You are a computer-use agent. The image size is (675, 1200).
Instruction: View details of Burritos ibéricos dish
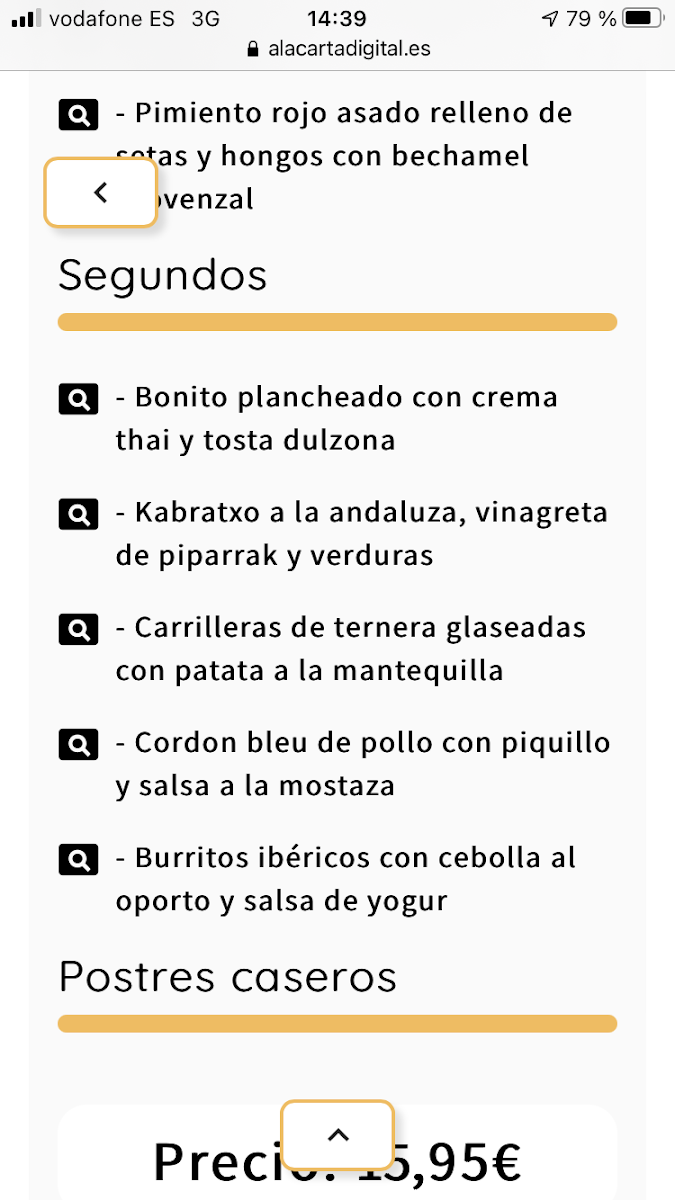(x=78, y=860)
